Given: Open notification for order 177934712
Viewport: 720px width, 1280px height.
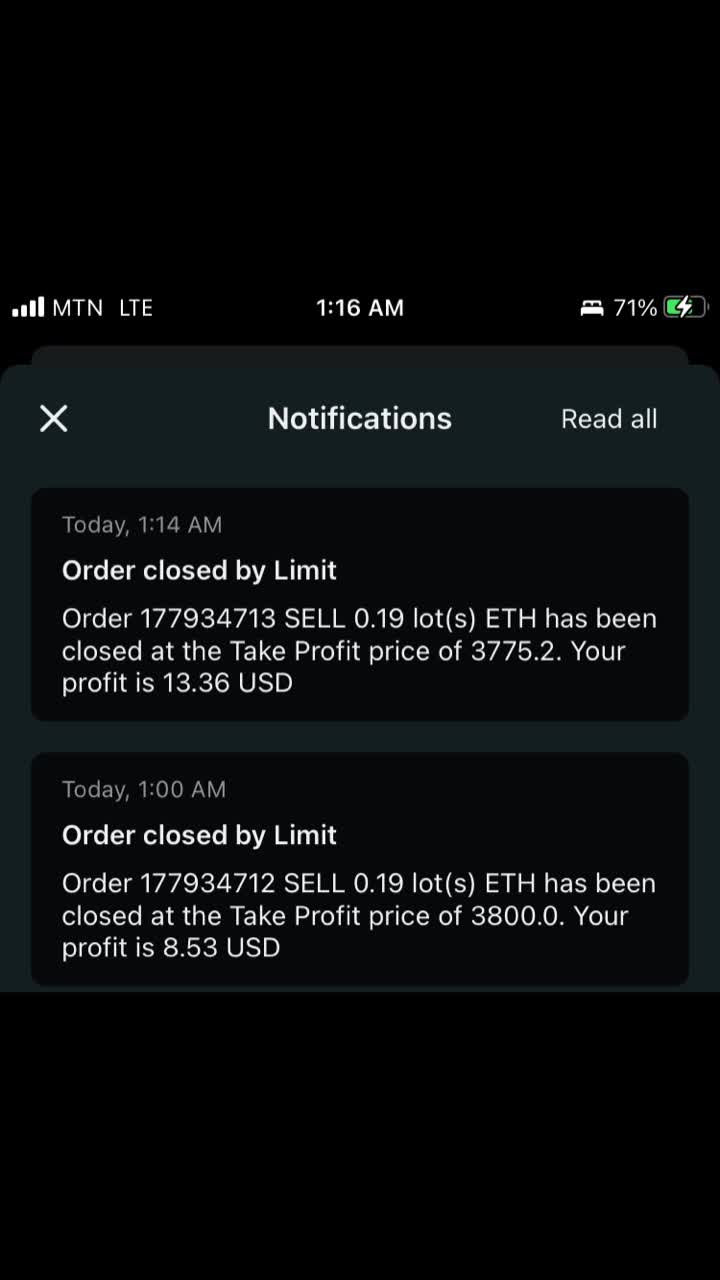Looking at the screenshot, I should point(360,868).
